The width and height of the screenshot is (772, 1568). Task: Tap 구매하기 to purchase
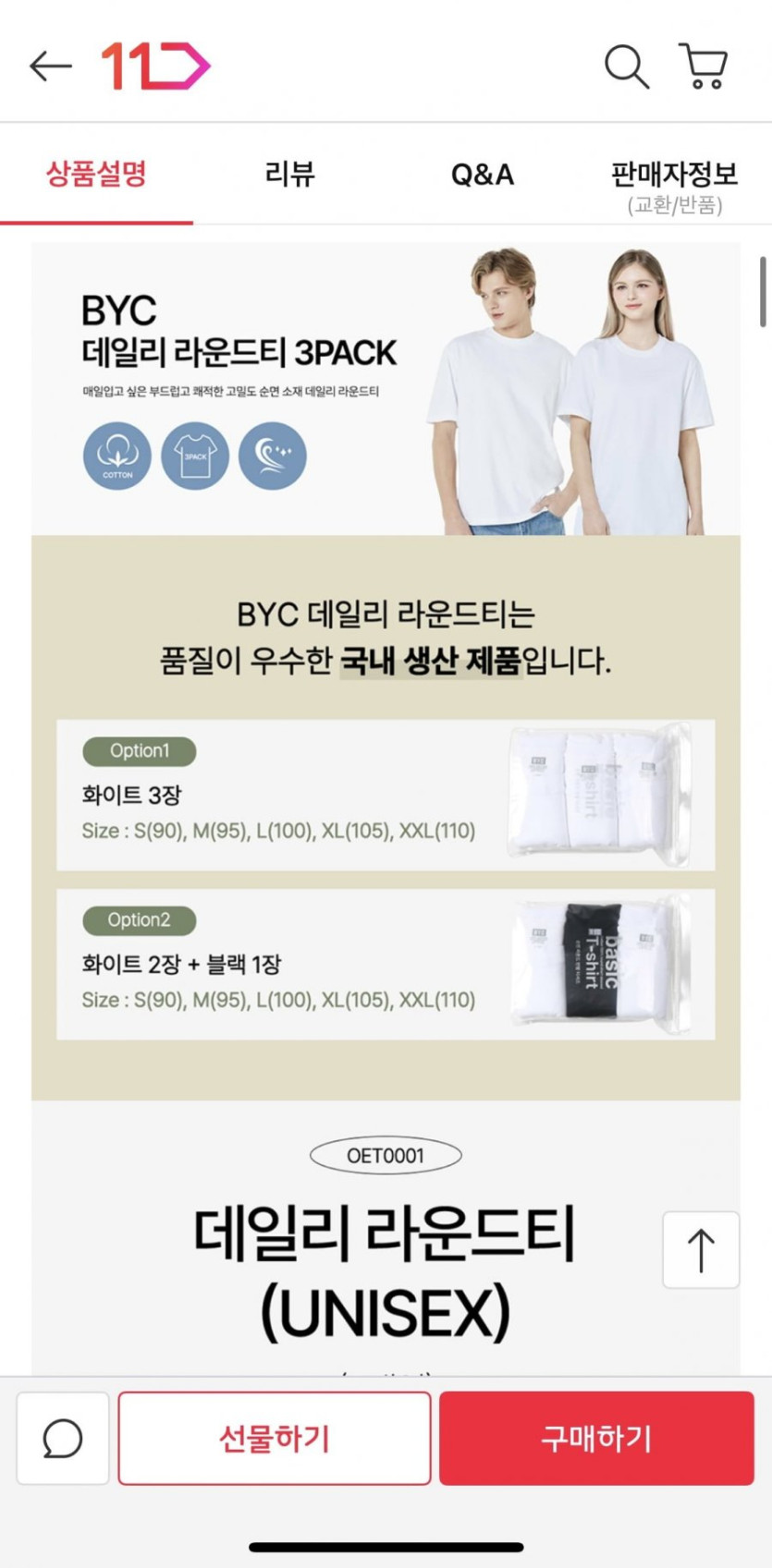596,1438
